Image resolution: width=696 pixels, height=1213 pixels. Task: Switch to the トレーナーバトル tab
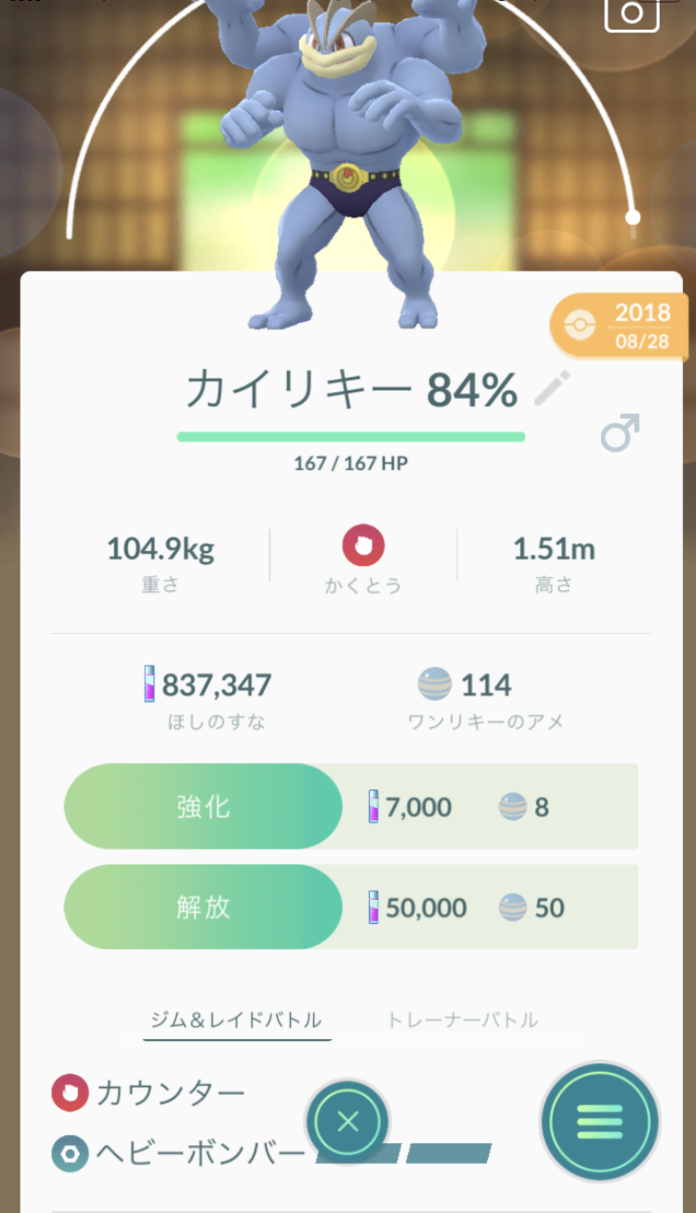tap(462, 1020)
